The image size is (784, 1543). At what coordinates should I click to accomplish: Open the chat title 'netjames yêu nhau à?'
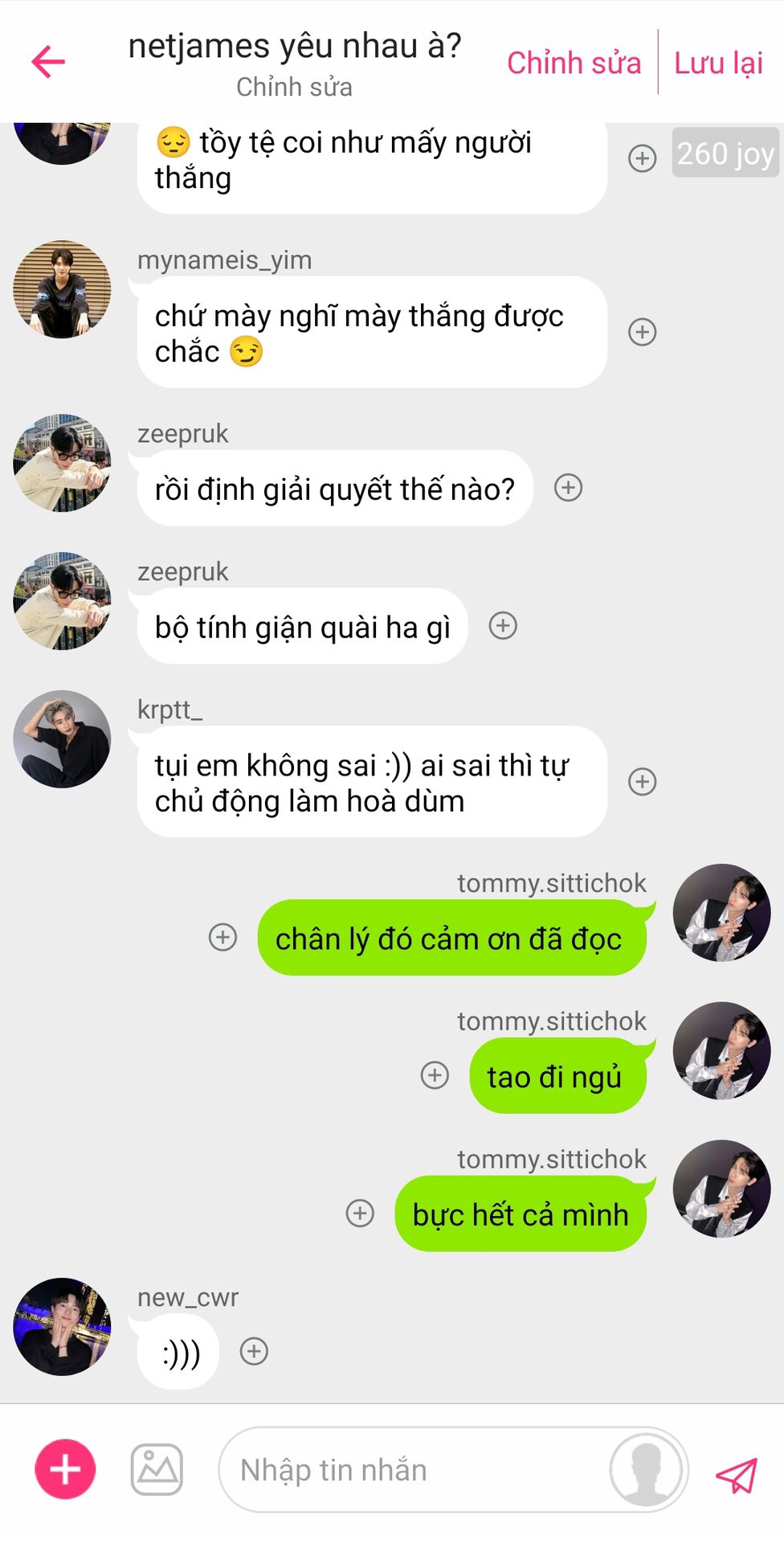295,47
